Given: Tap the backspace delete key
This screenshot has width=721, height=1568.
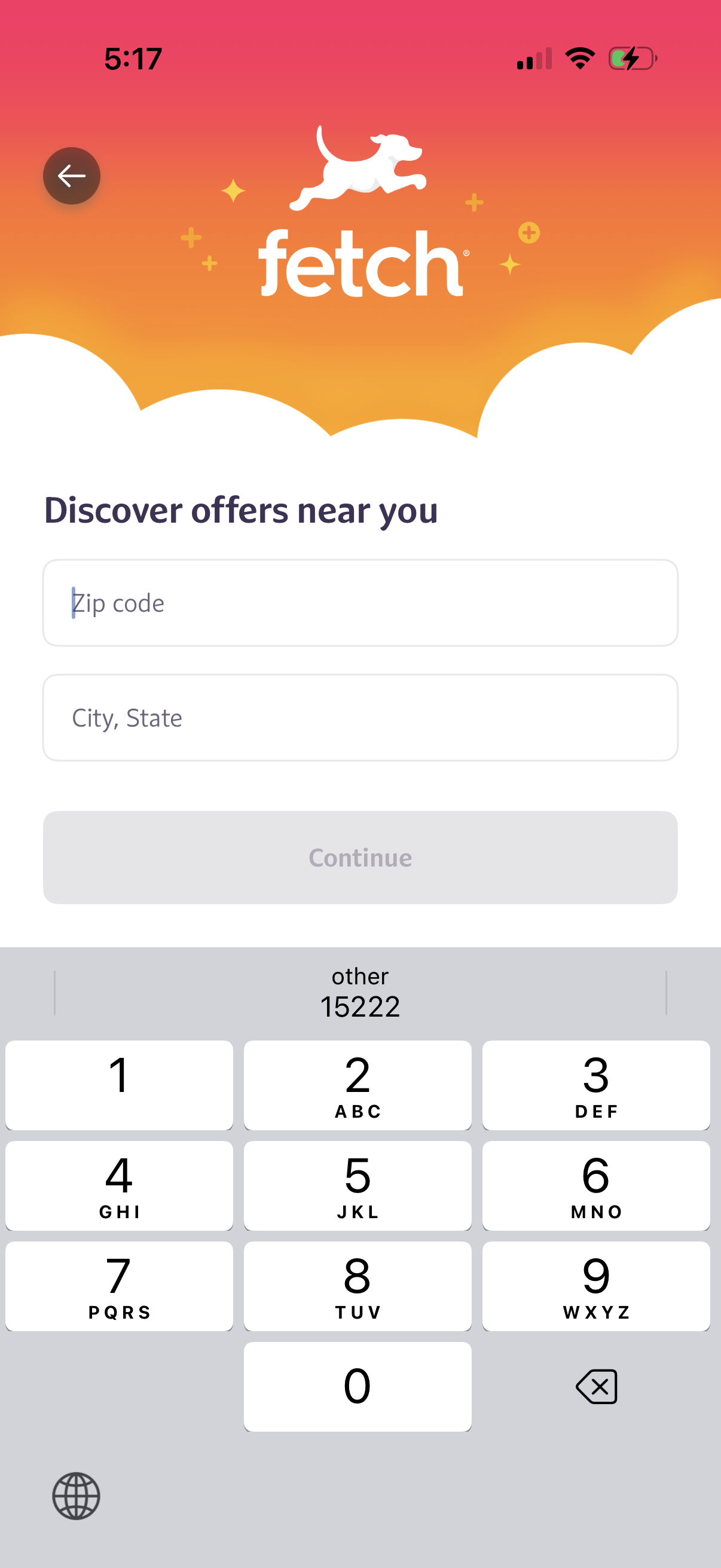Looking at the screenshot, I should pyautogui.click(x=595, y=1387).
